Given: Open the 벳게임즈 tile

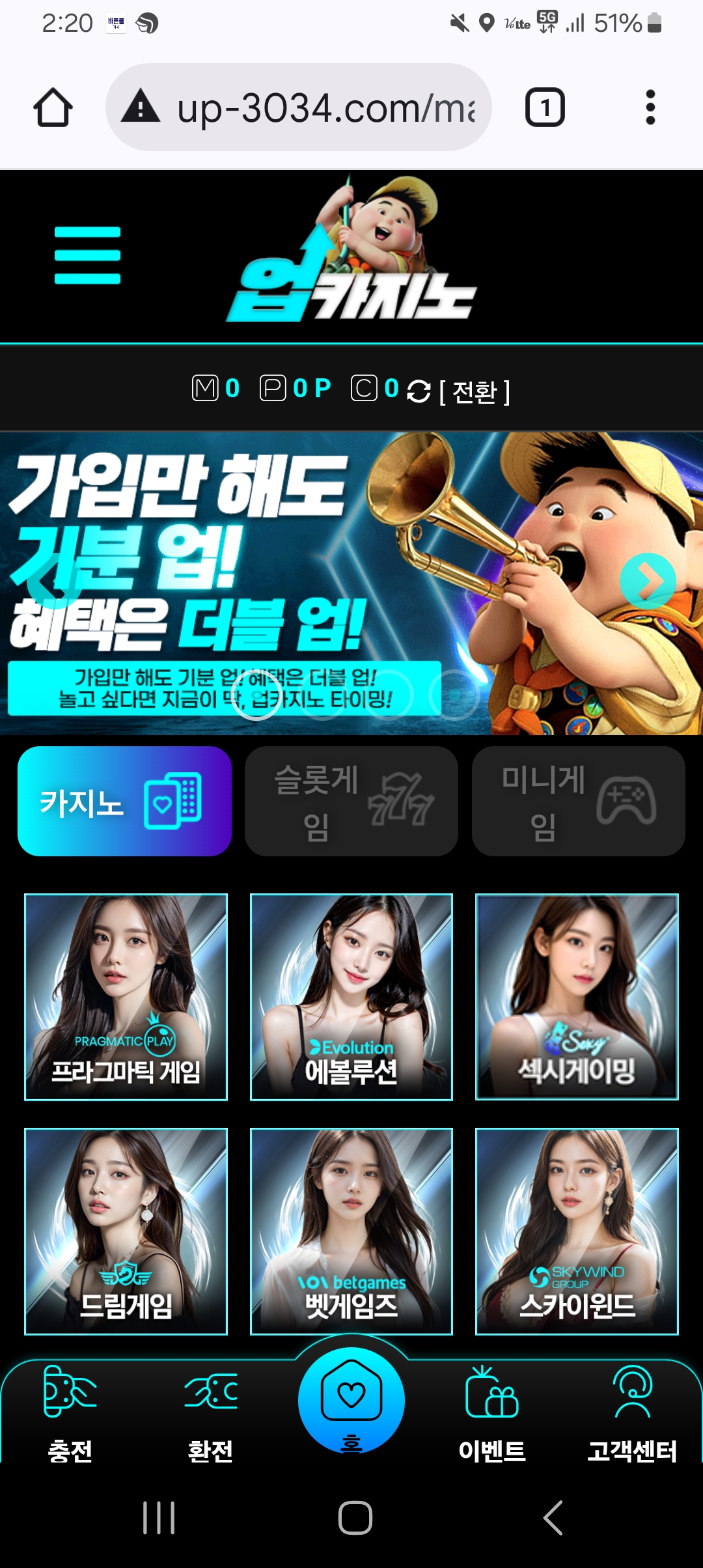Looking at the screenshot, I should [351, 1231].
